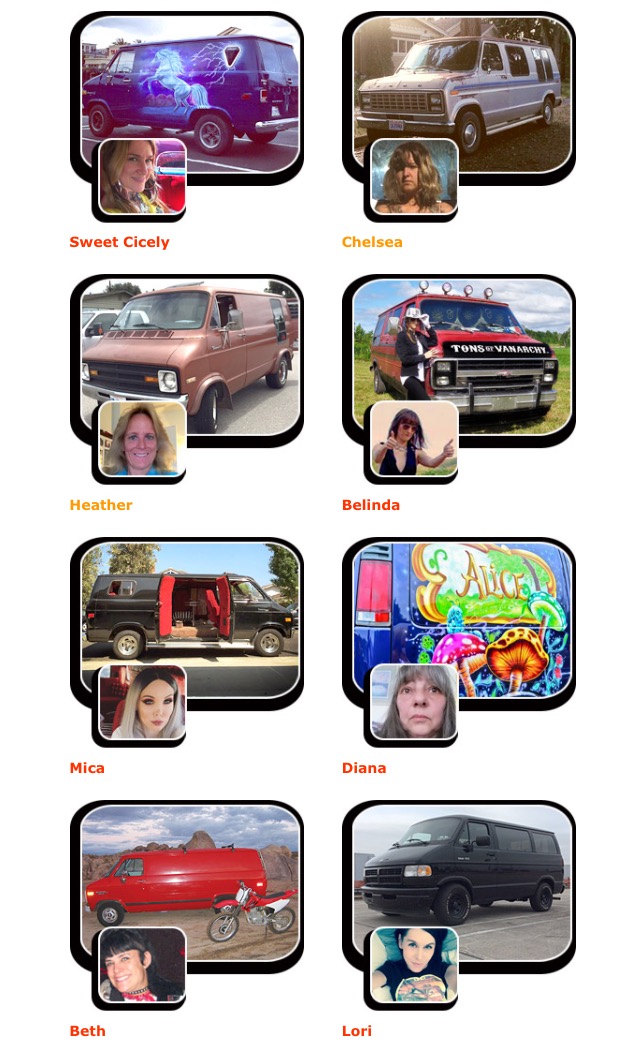Tap the Chelsea name link
The height and width of the screenshot is (1049, 640).
(x=372, y=242)
